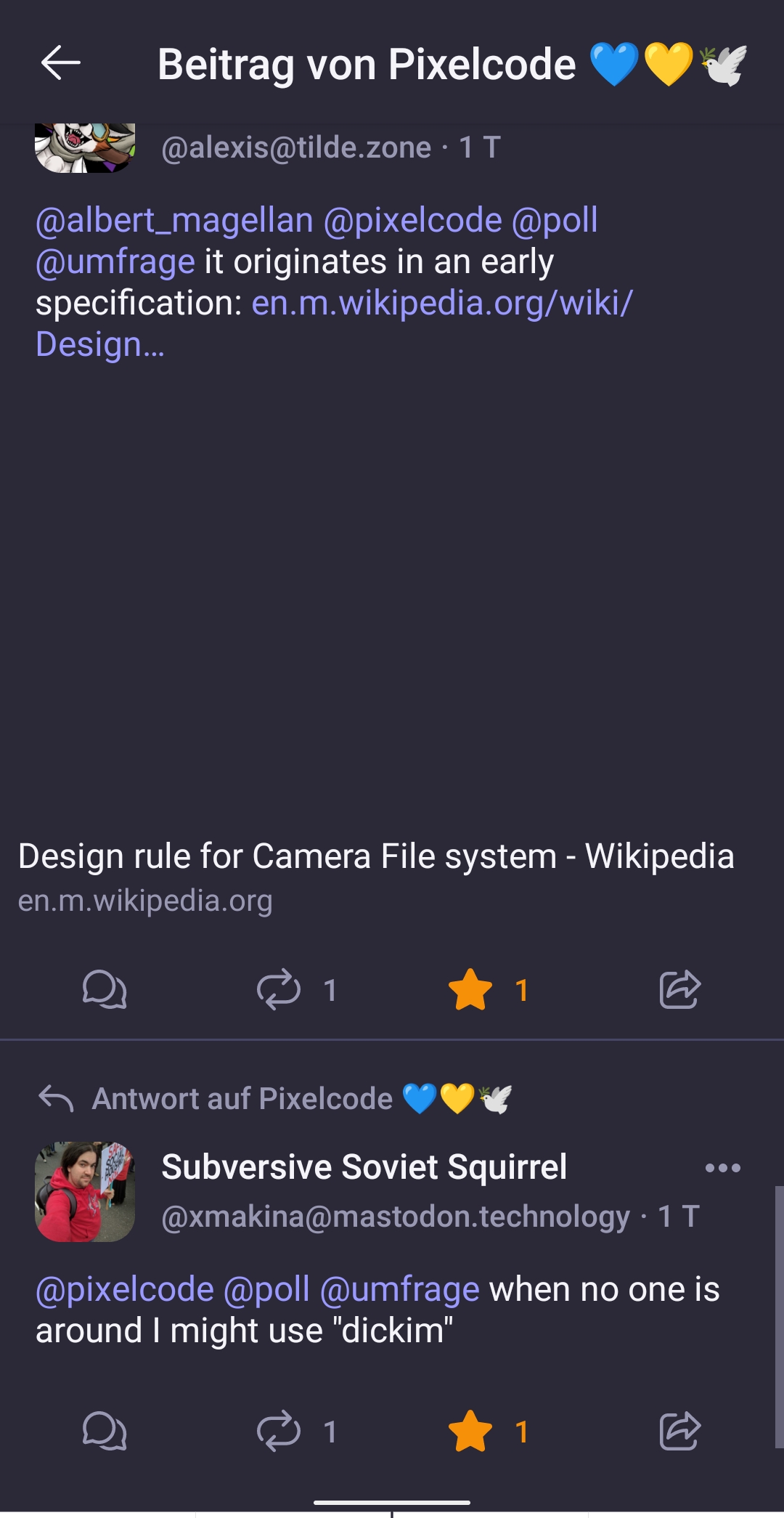Open Subversive Soviet Squirrel's avatar
This screenshot has width=784, height=1518.
[x=85, y=1191]
